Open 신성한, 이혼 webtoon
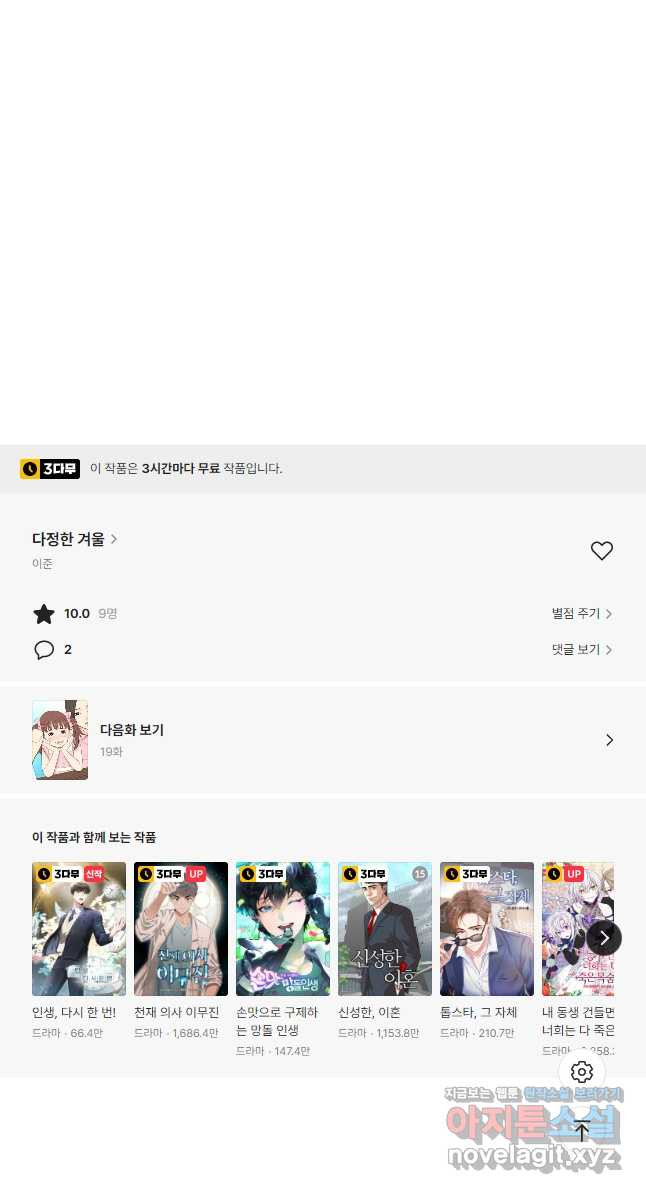This screenshot has width=646, height=1194. pos(385,929)
